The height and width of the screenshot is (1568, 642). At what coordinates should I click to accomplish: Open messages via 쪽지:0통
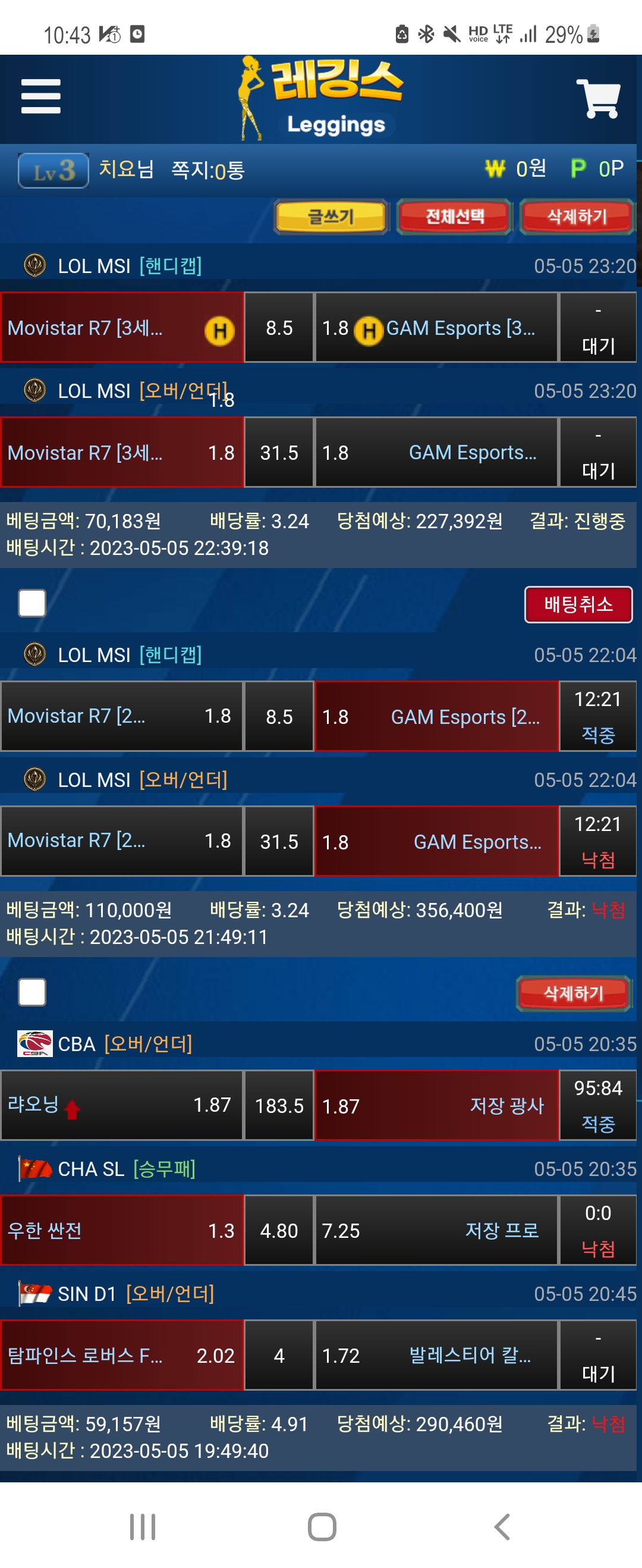207,171
